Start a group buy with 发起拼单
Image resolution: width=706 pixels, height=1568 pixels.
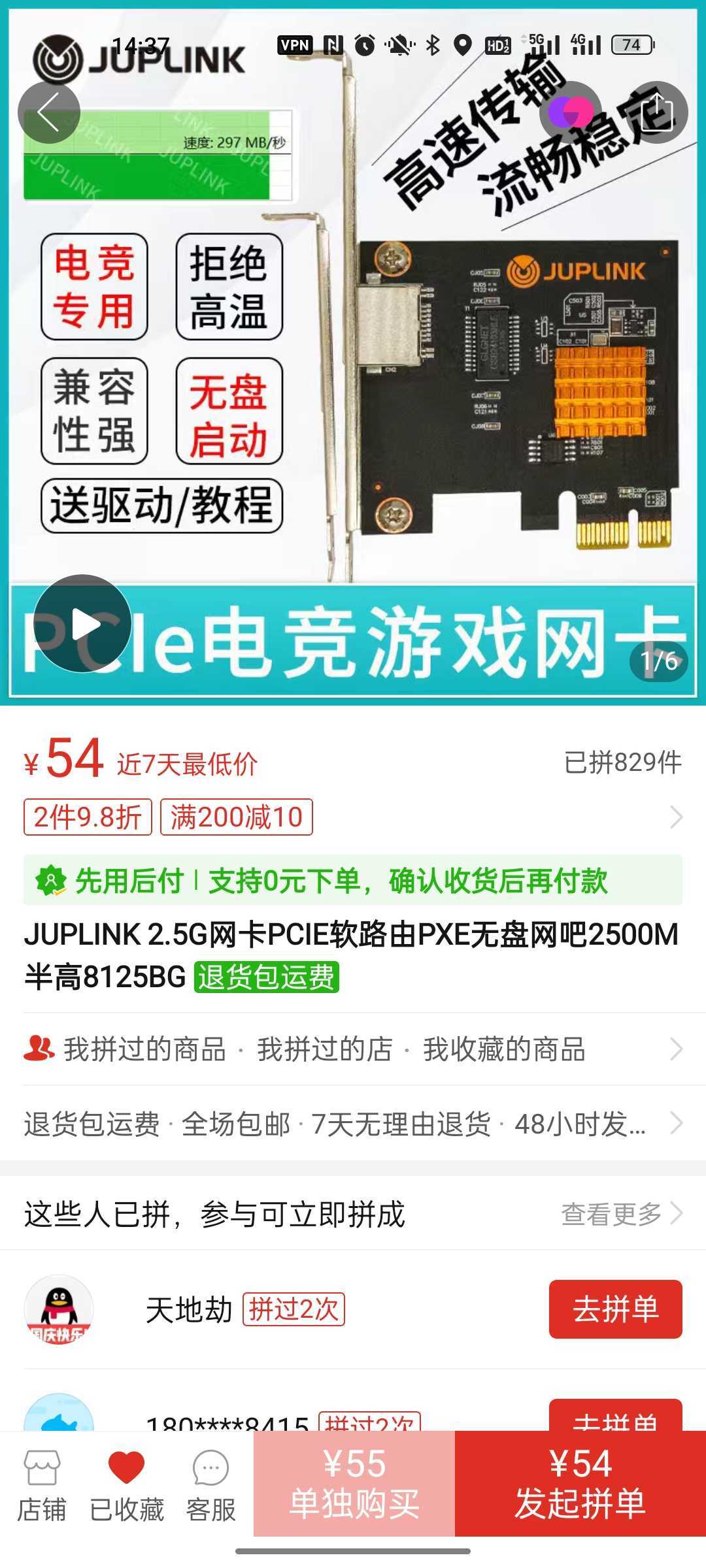click(580, 1483)
